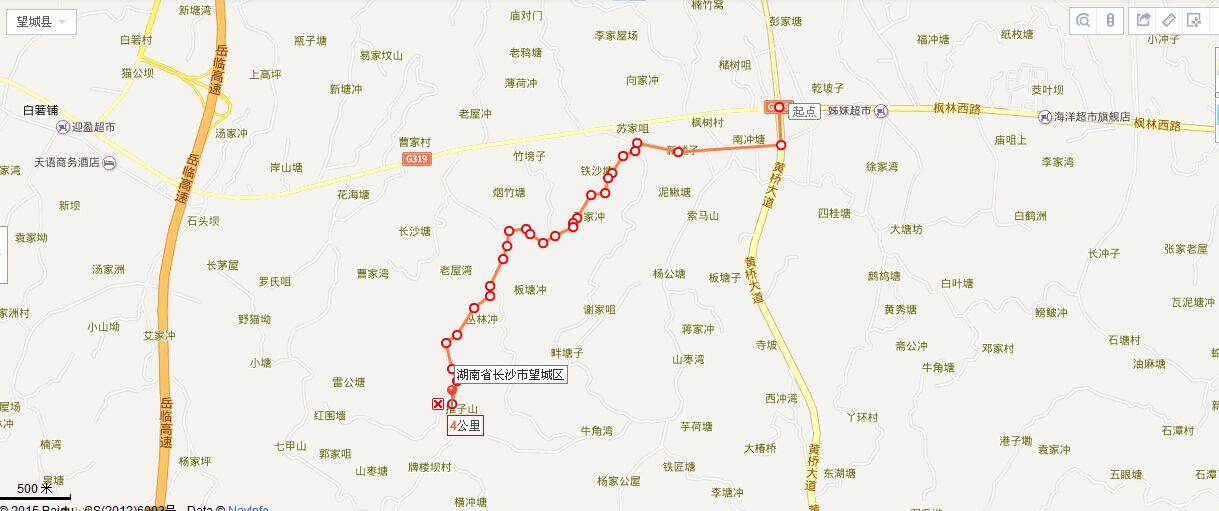Image resolution: width=1219 pixels, height=511 pixels.
Task: Select the ruler distance measuring tool
Action: pyautogui.click(x=1168, y=20)
